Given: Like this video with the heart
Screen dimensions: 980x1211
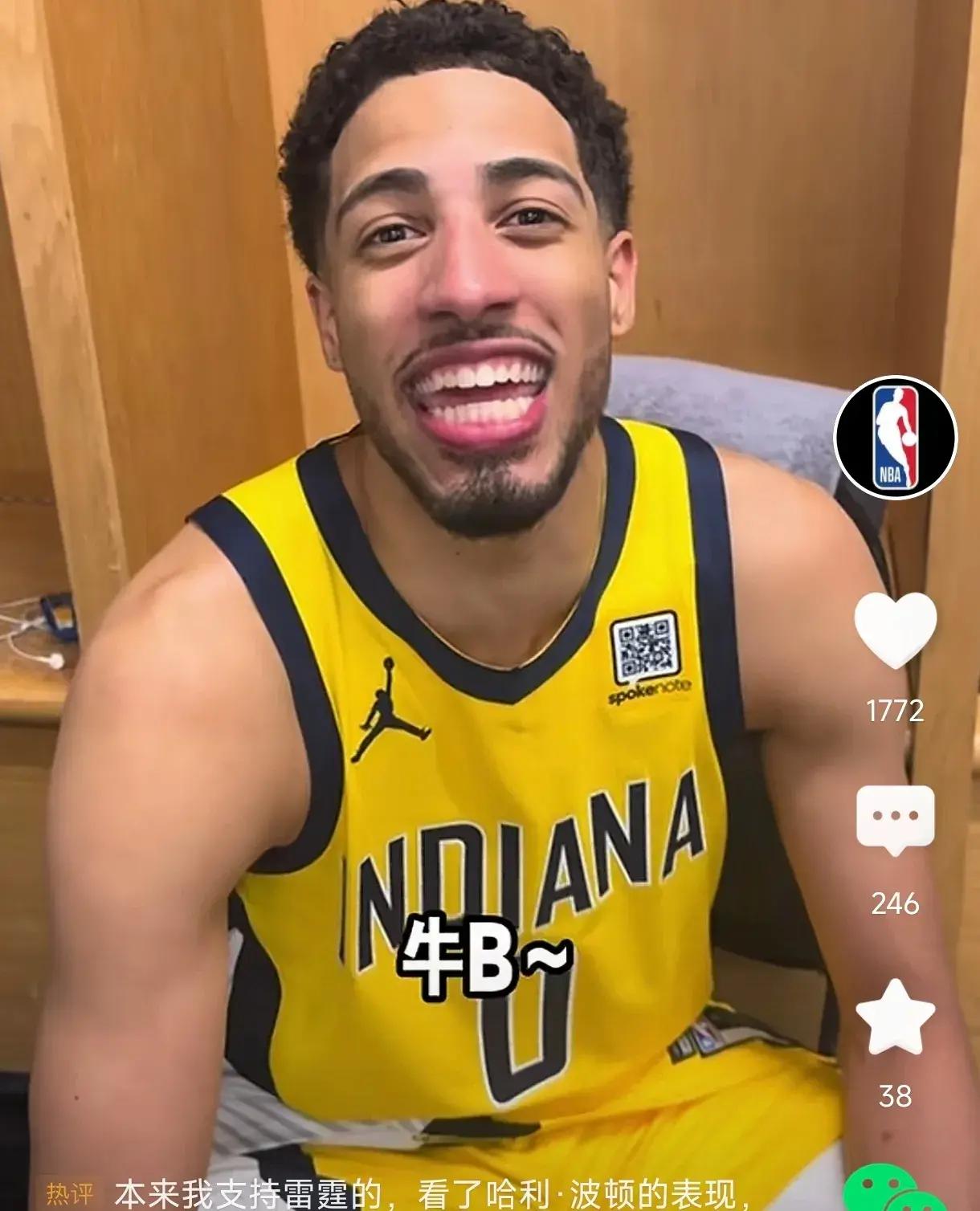Looking at the screenshot, I should 895,631.
